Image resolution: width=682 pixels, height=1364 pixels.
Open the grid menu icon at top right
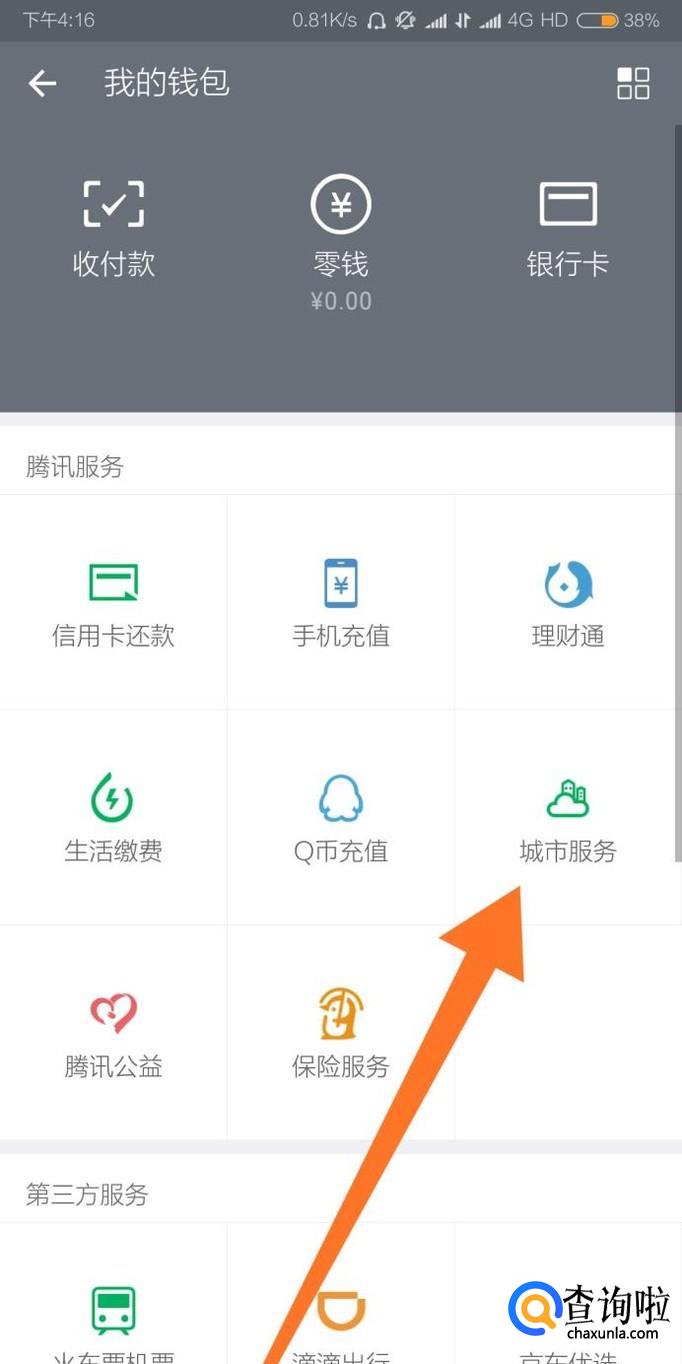[633, 84]
